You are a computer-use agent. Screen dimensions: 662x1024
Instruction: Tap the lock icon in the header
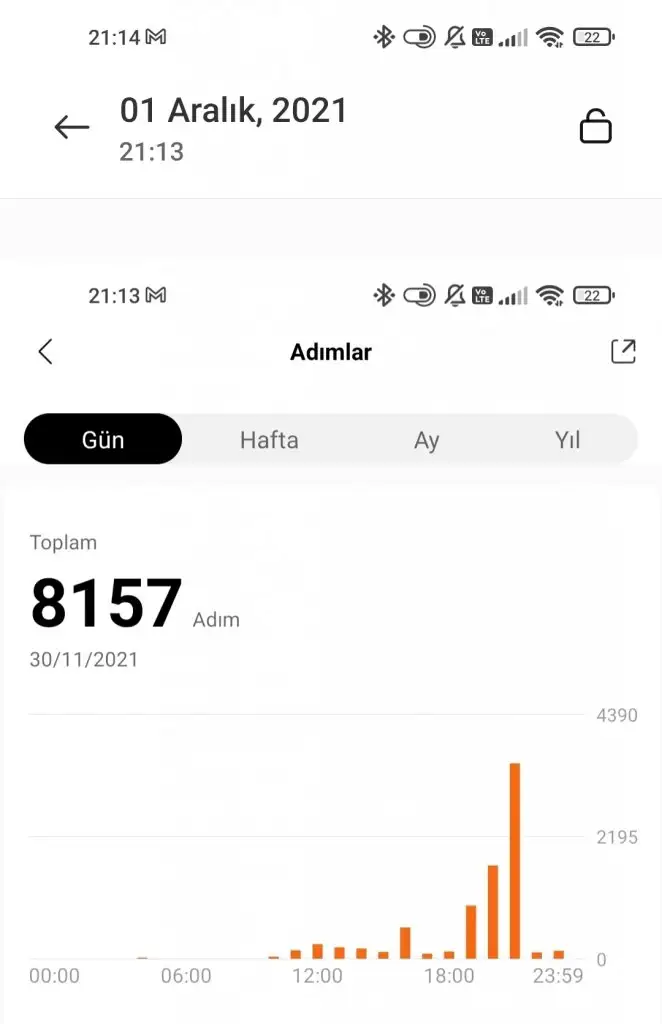point(595,127)
